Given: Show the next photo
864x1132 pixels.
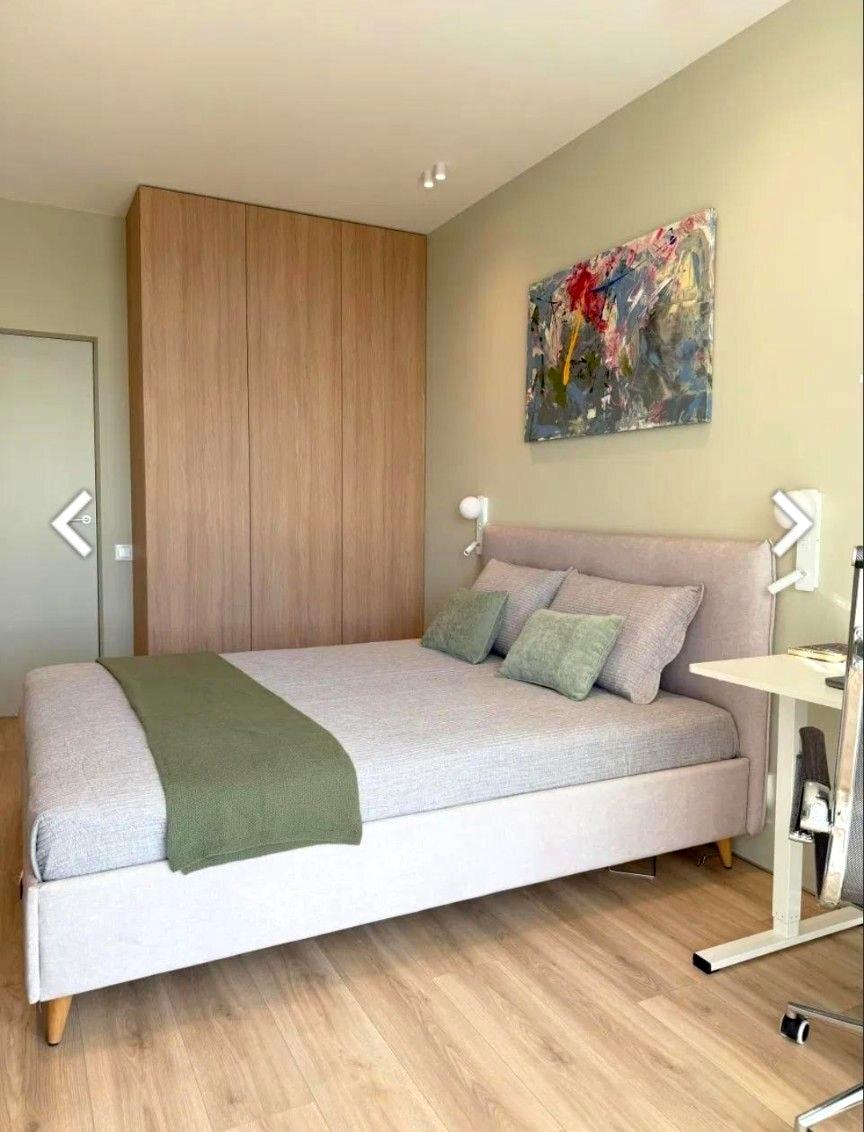Looking at the screenshot, I should (792, 523).
